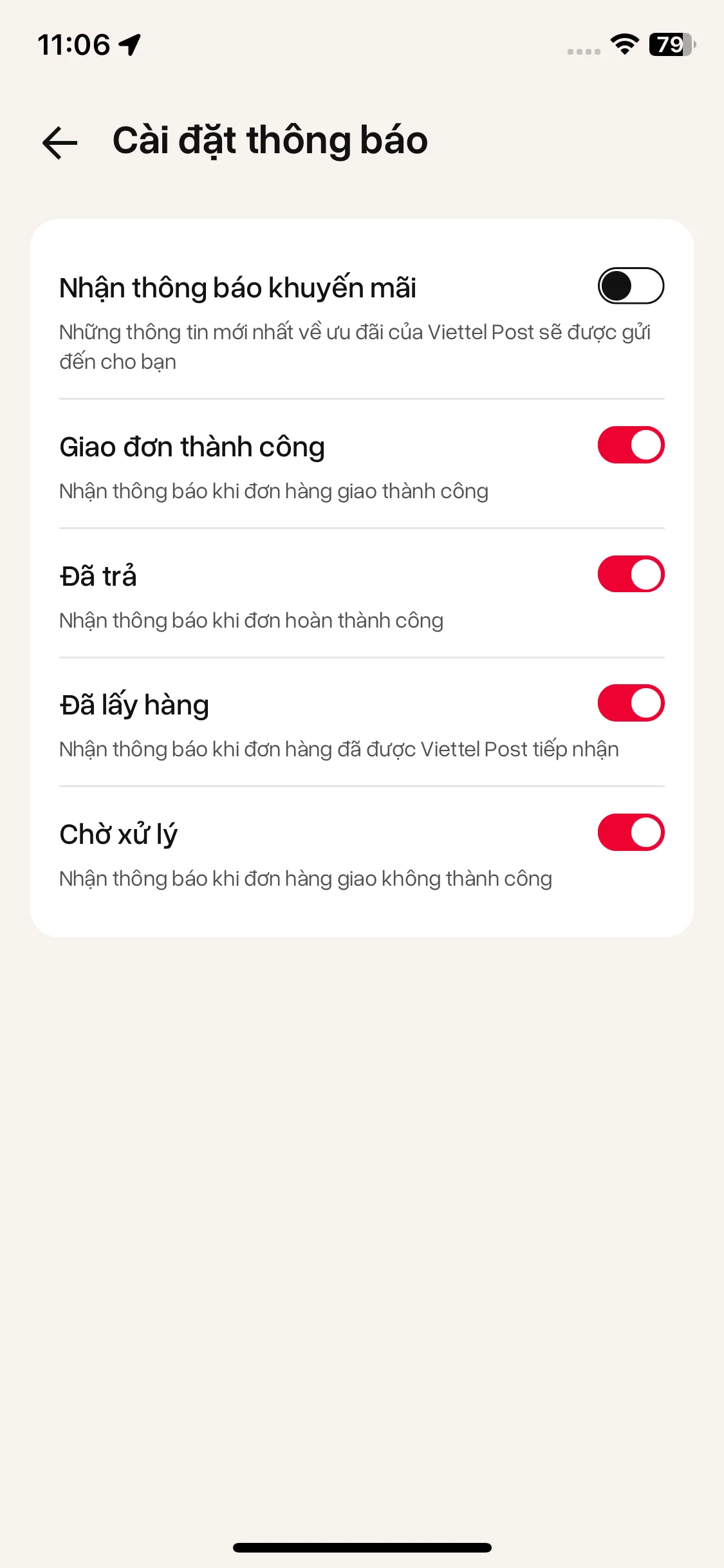Click the Wi-Fi icon in status bar
The width and height of the screenshot is (724, 1568).
[x=622, y=45]
